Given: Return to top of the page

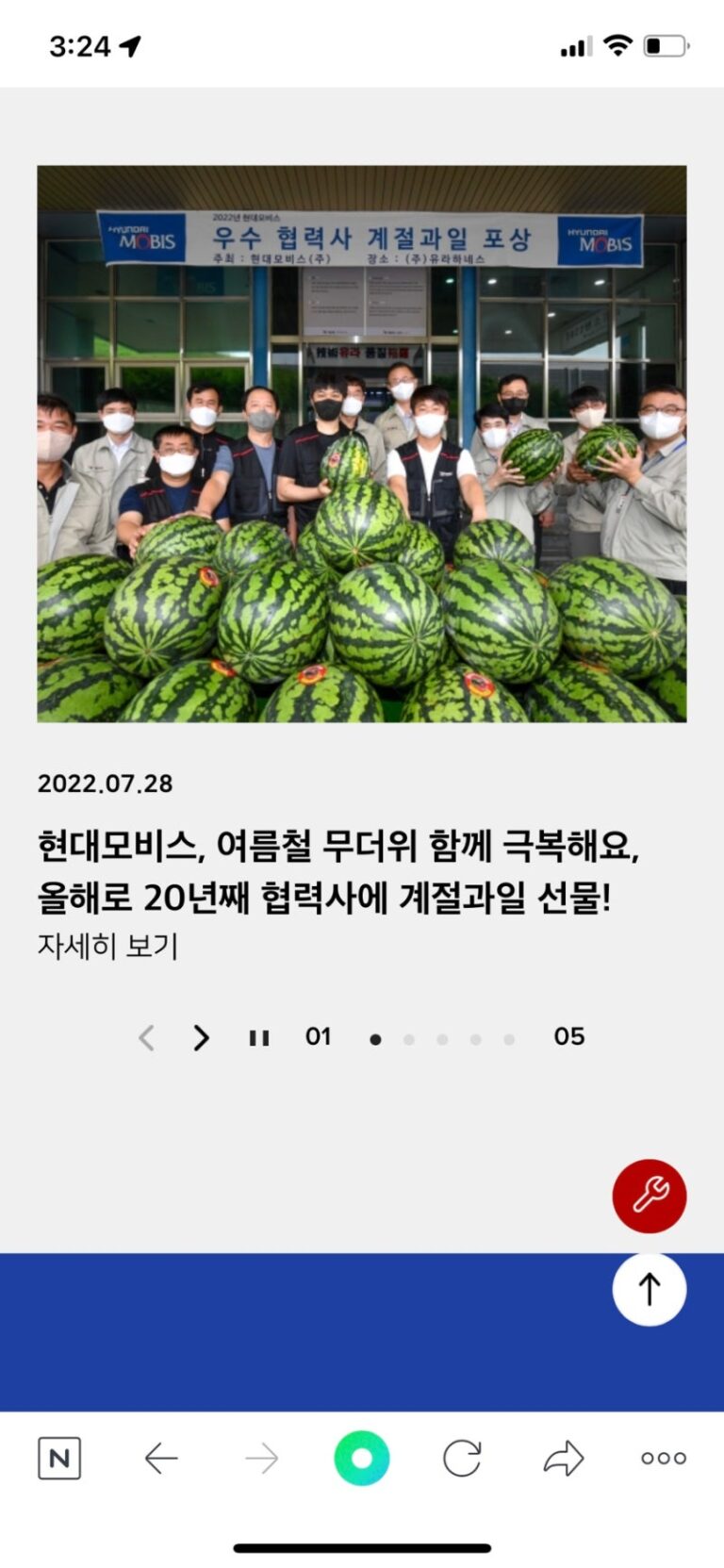Looking at the screenshot, I should click(650, 1289).
